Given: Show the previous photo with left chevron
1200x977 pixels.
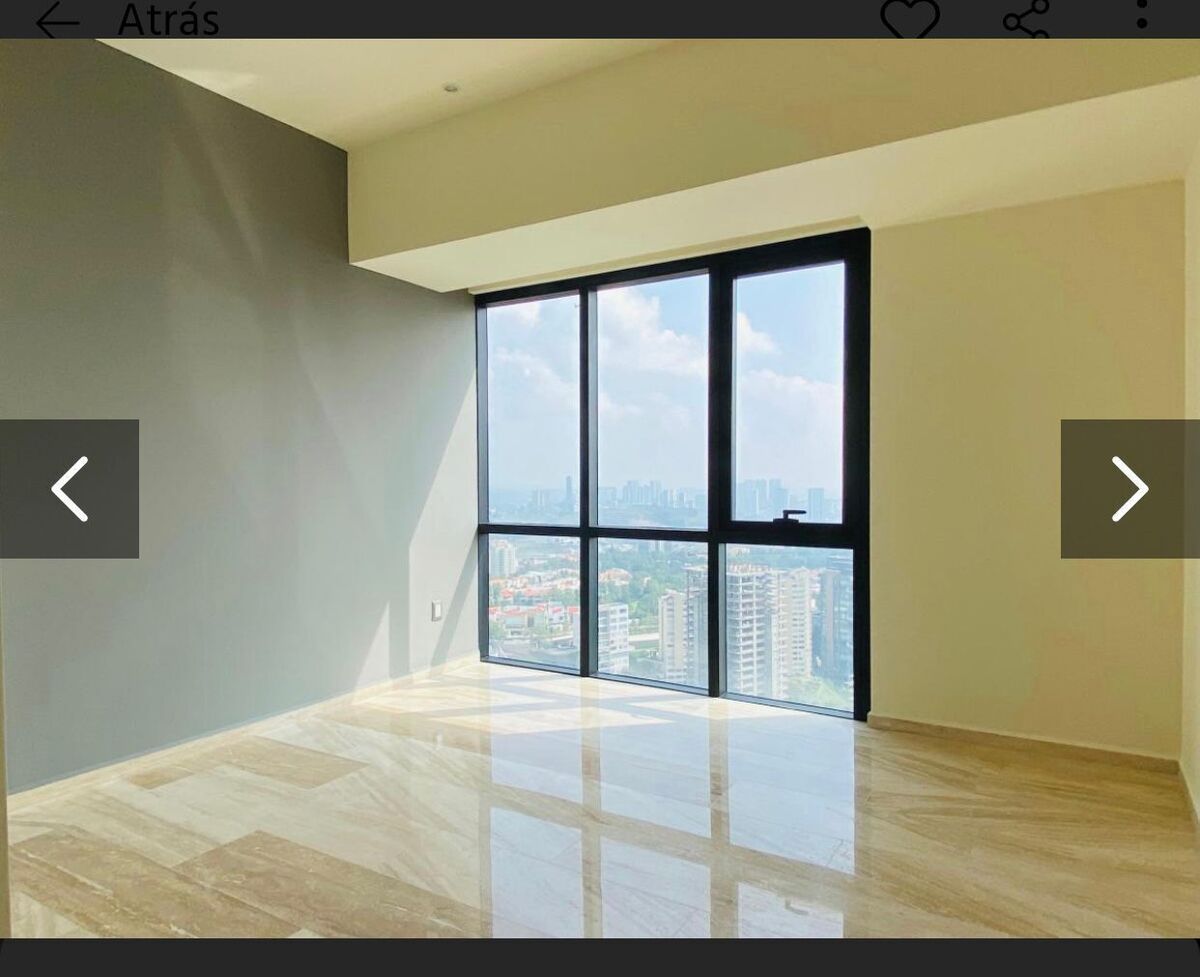Looking at the screenshot, I should click(x=69, y=489).
